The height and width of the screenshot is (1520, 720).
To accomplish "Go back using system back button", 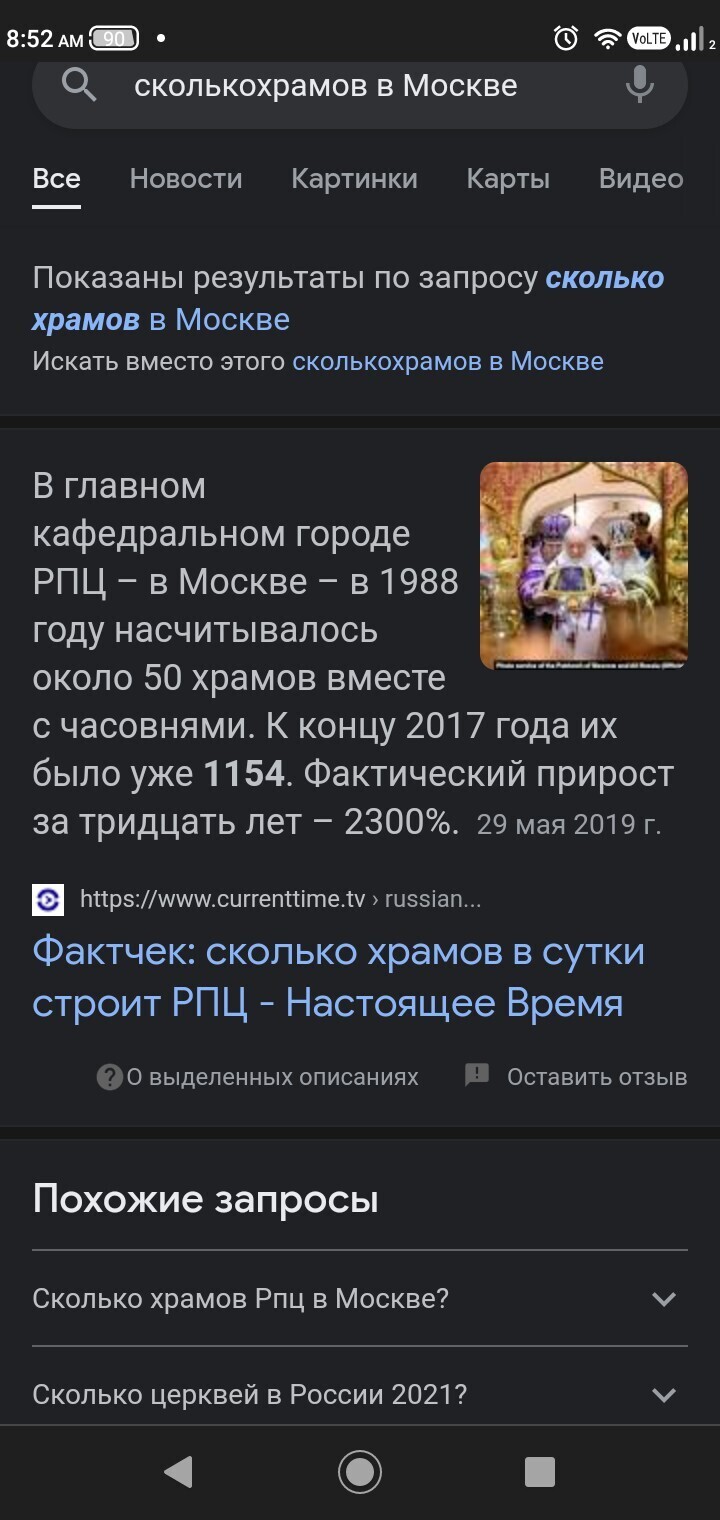I will (x=178, y=1472).
